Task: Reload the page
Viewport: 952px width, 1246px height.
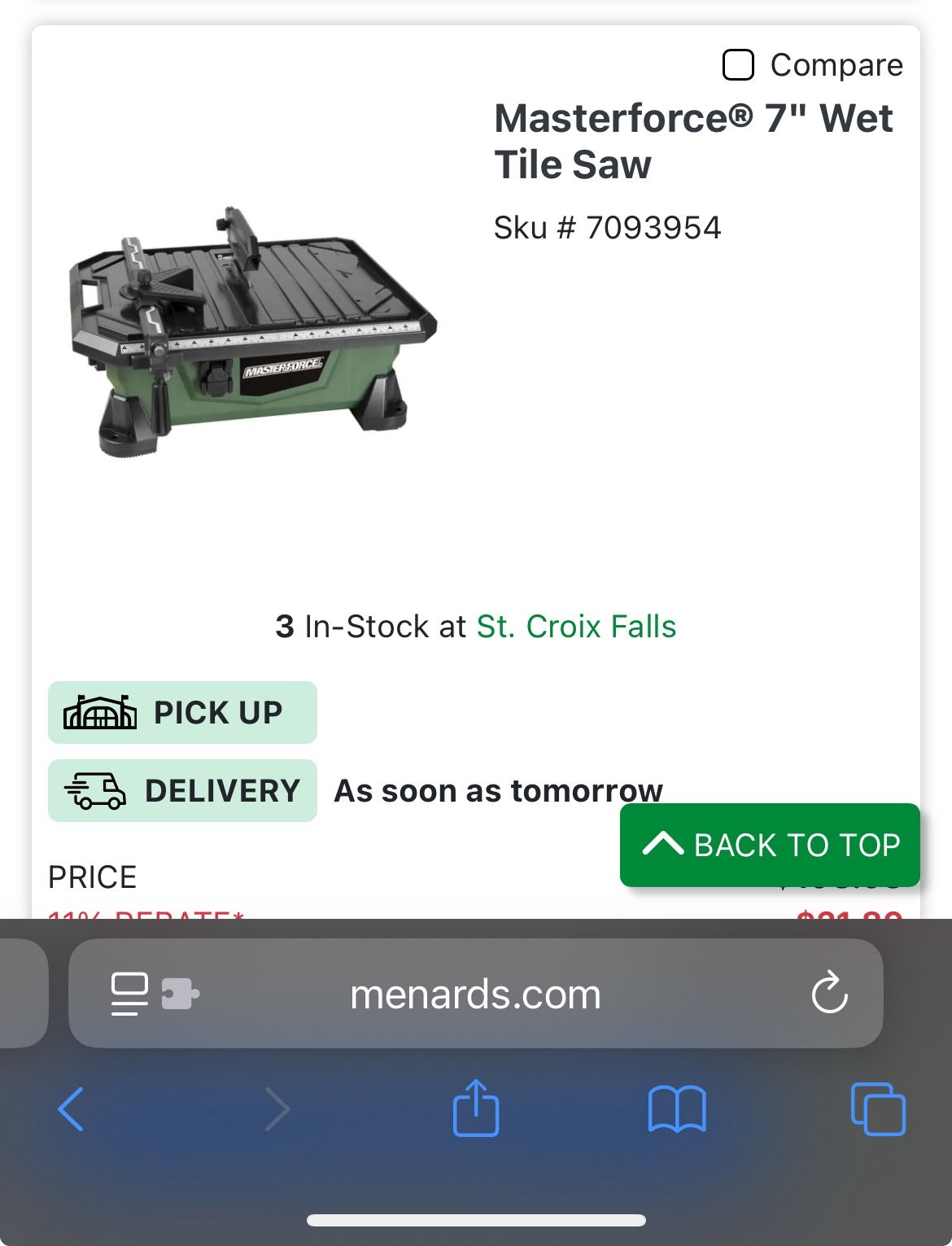Action: click(x=829, y=992)
